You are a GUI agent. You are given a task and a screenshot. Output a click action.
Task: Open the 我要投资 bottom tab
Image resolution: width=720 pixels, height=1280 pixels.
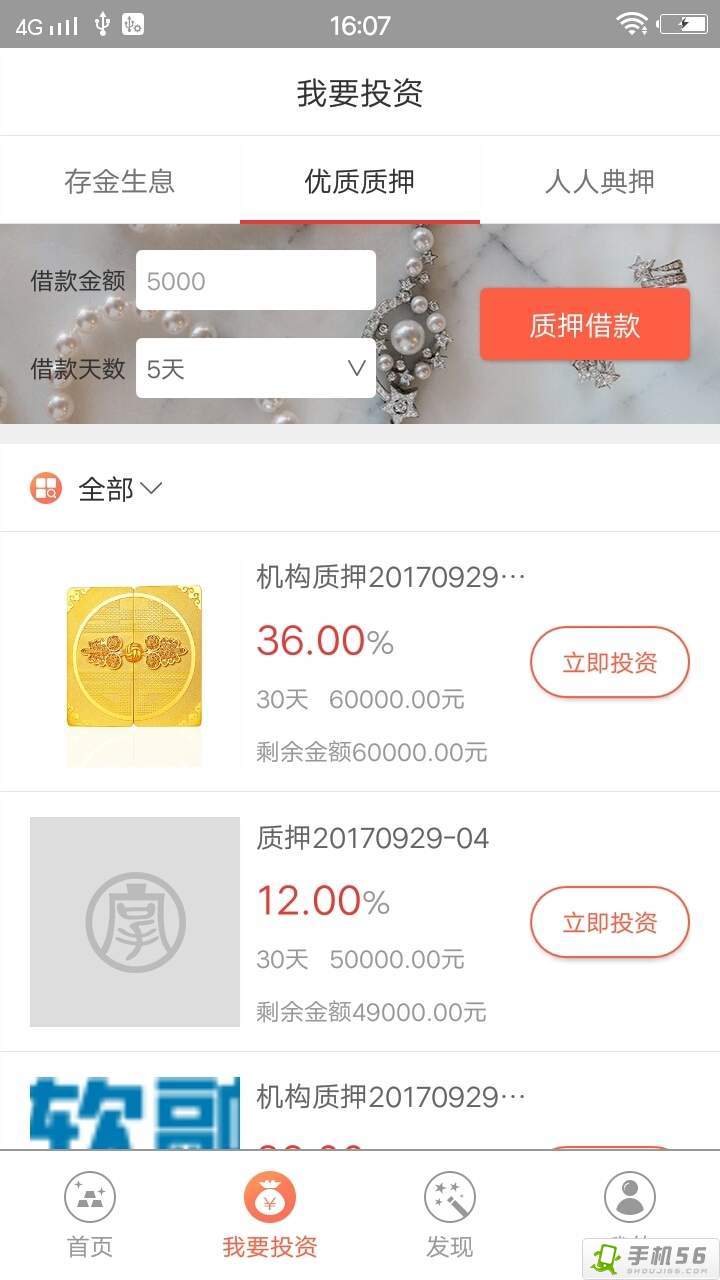coord(270,1215)
